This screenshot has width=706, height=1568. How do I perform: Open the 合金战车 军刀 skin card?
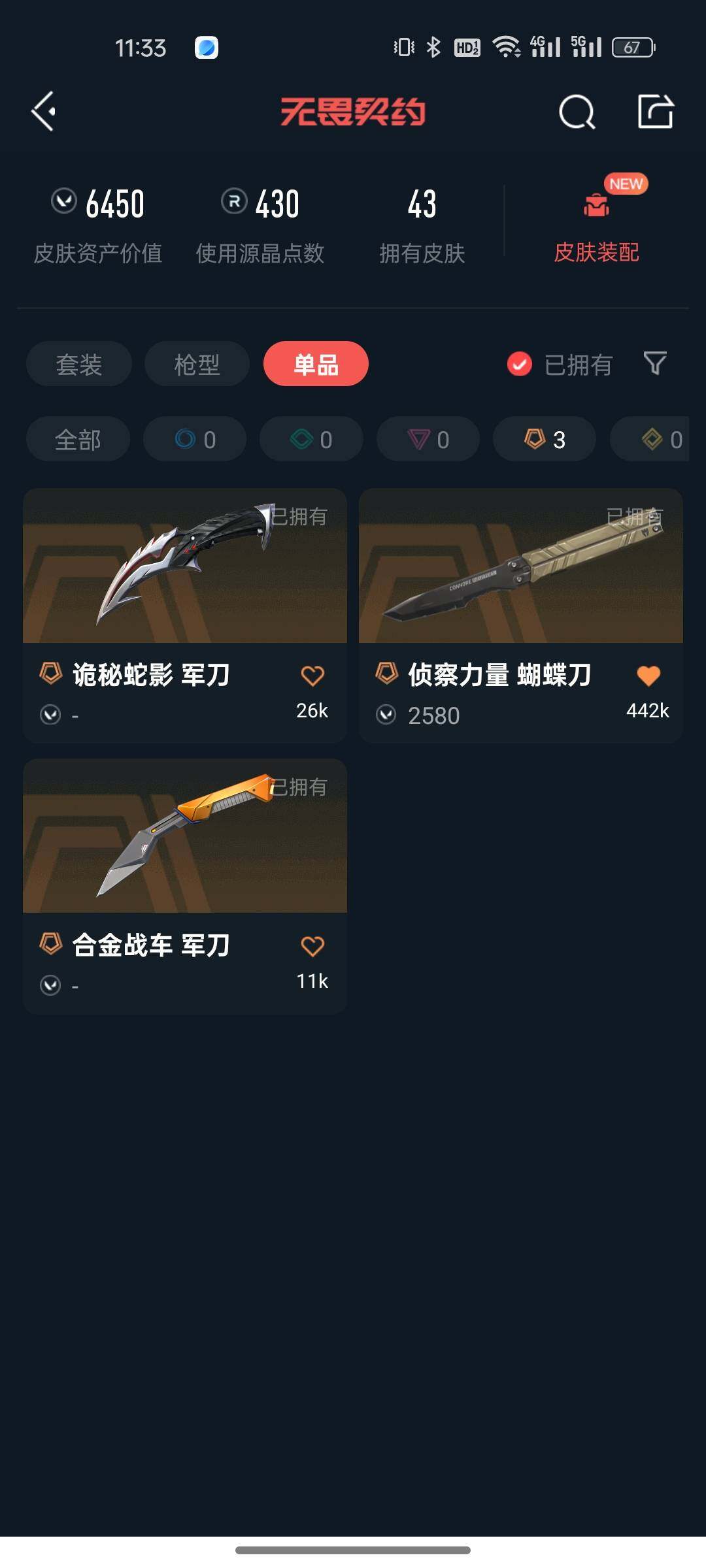[185, 886]
